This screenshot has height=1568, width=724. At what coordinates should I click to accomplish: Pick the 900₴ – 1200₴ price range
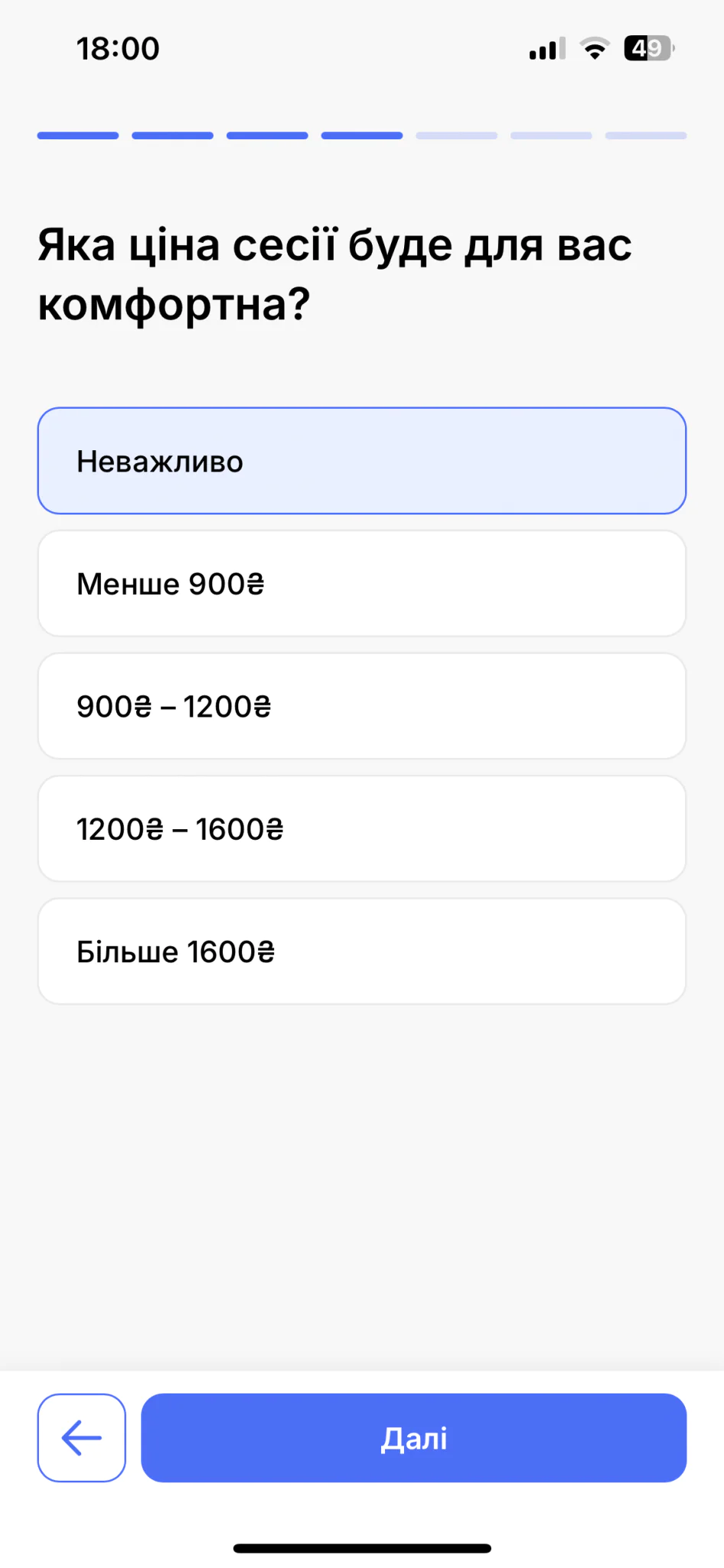point(361,706)
